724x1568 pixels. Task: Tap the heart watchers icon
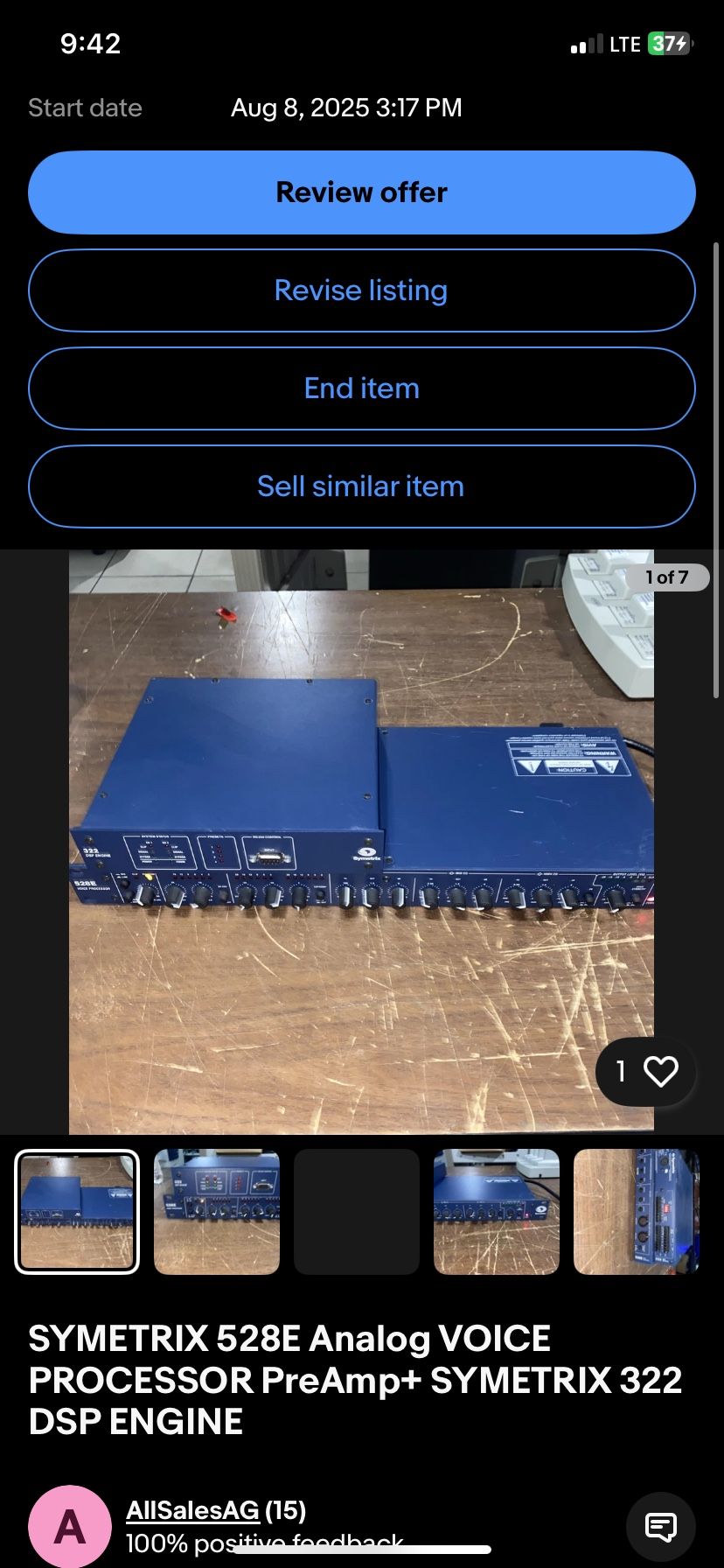659,1071
